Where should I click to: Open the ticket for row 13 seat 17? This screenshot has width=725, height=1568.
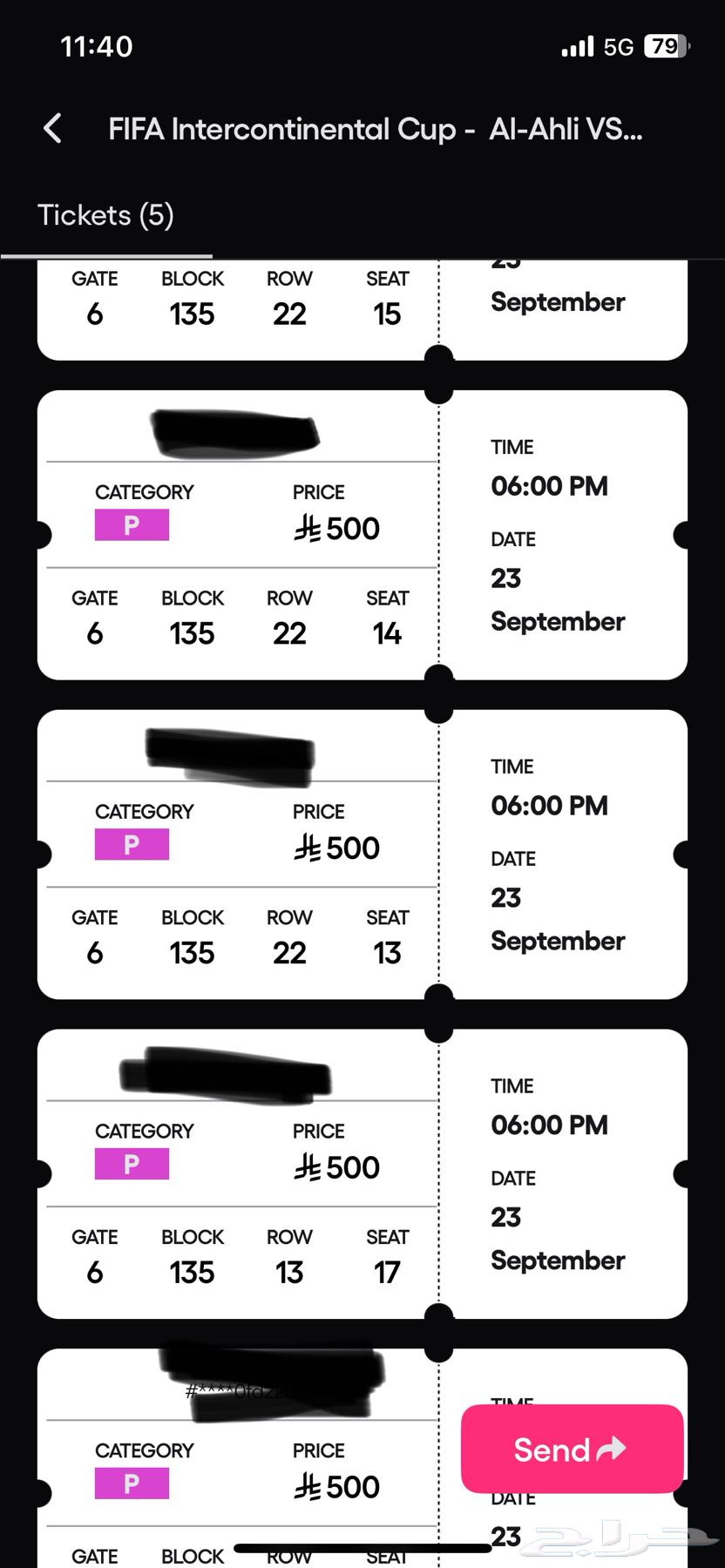(362, 1174)
